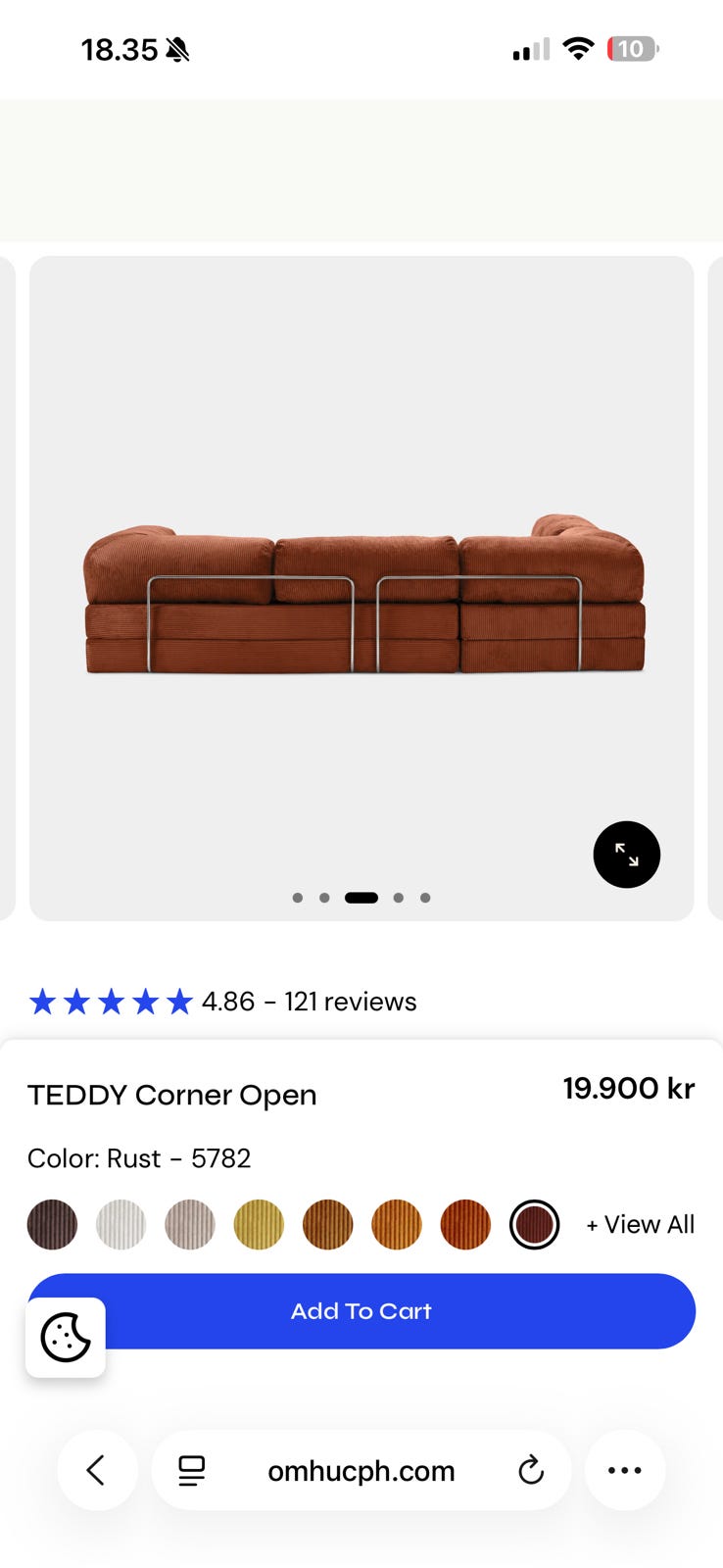This screenshot has height=1568, width=723.
Task: Open the browser's more options menu
Action: pos(625,1470)
